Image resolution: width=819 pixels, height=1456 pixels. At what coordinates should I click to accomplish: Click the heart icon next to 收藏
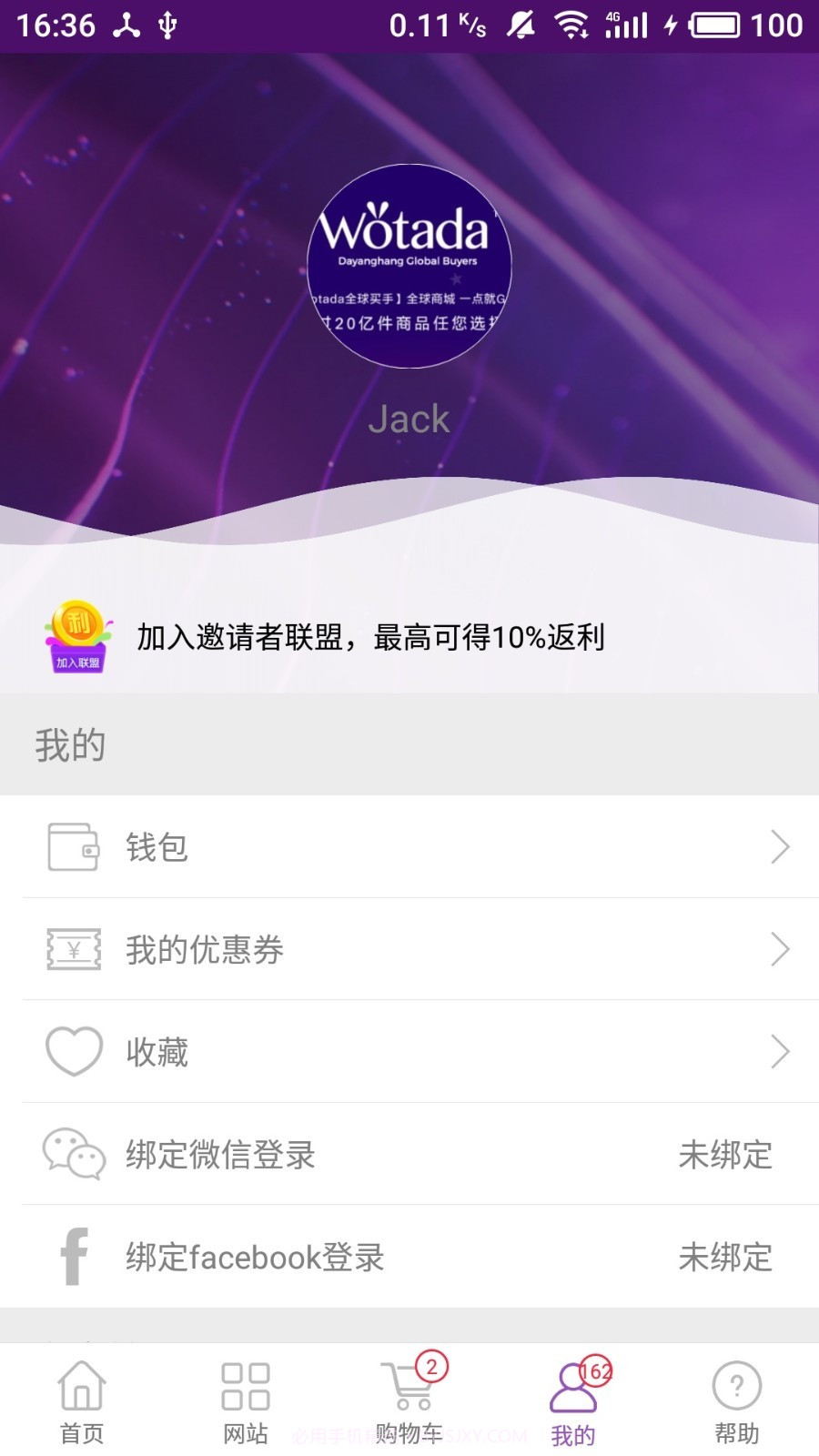click(74, 1051)
